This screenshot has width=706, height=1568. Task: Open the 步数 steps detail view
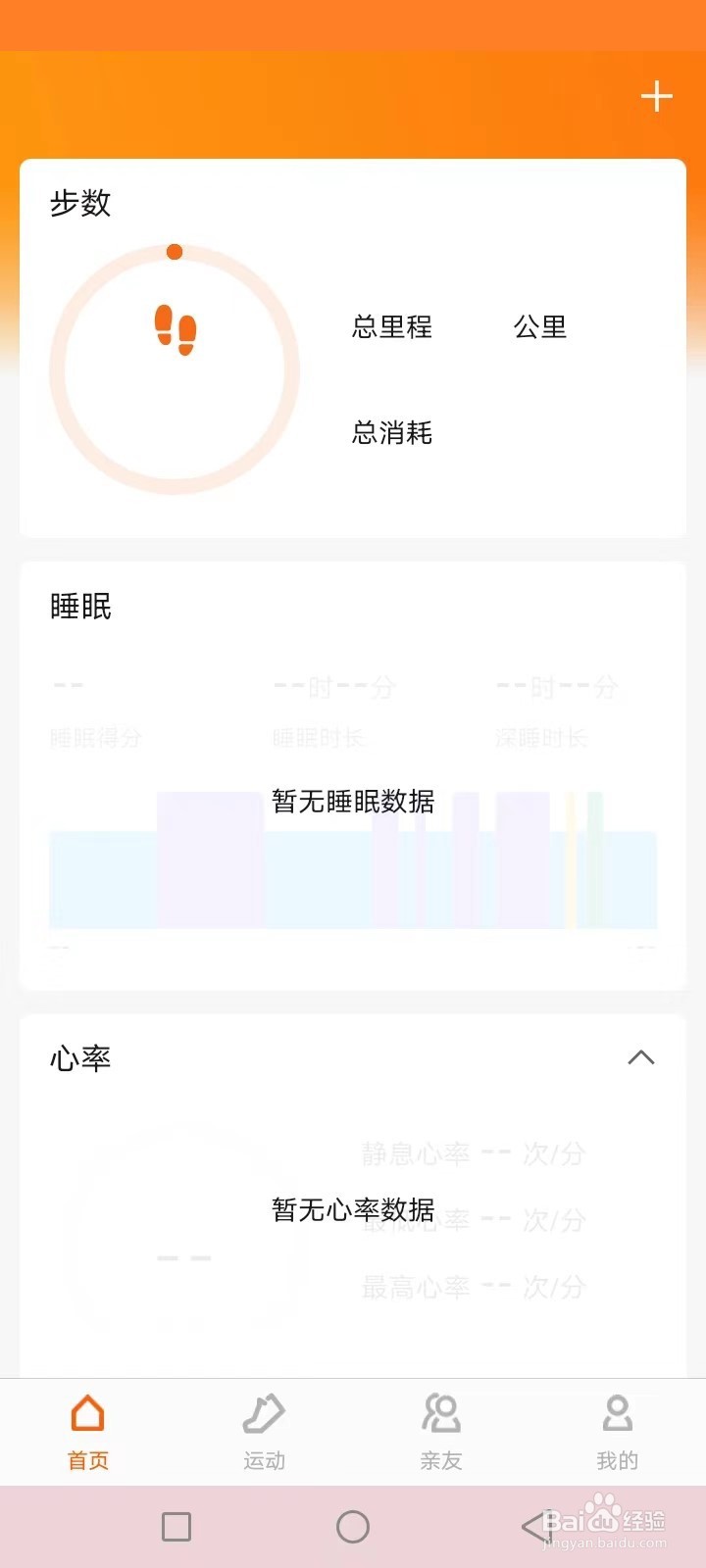[x=81, y=204]
